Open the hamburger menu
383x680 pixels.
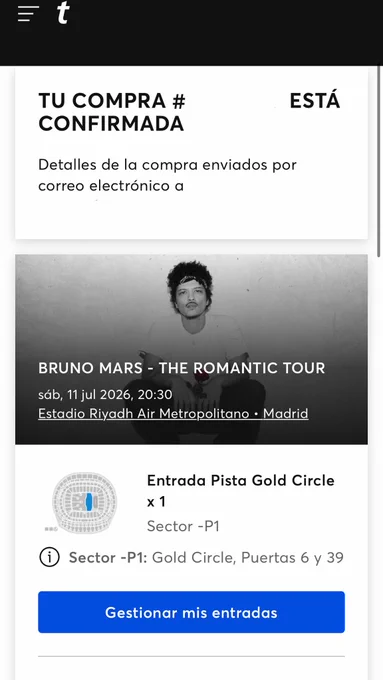[28, 14]
